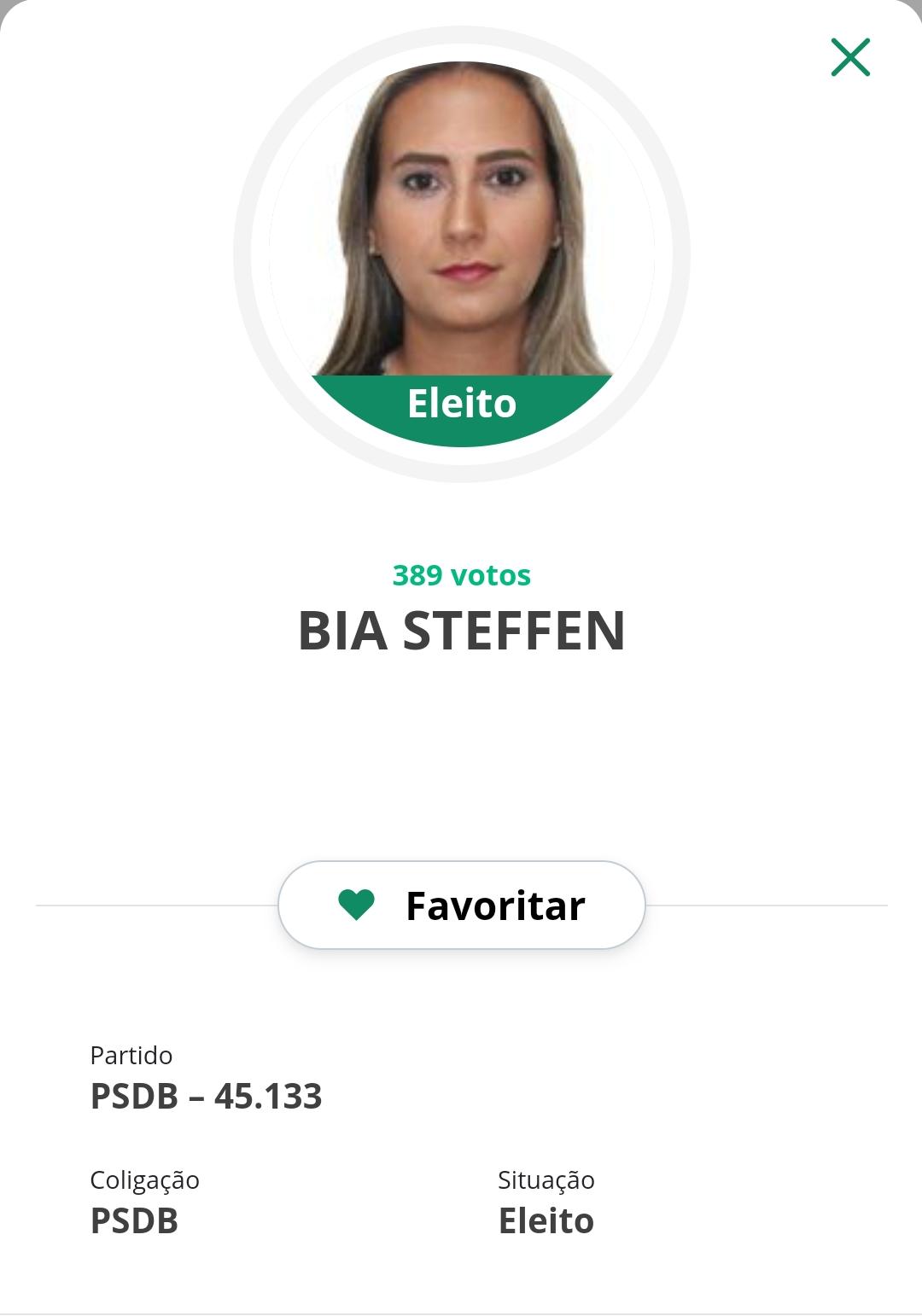
Task: Close the candidate details panel
Action: point(850,57)
